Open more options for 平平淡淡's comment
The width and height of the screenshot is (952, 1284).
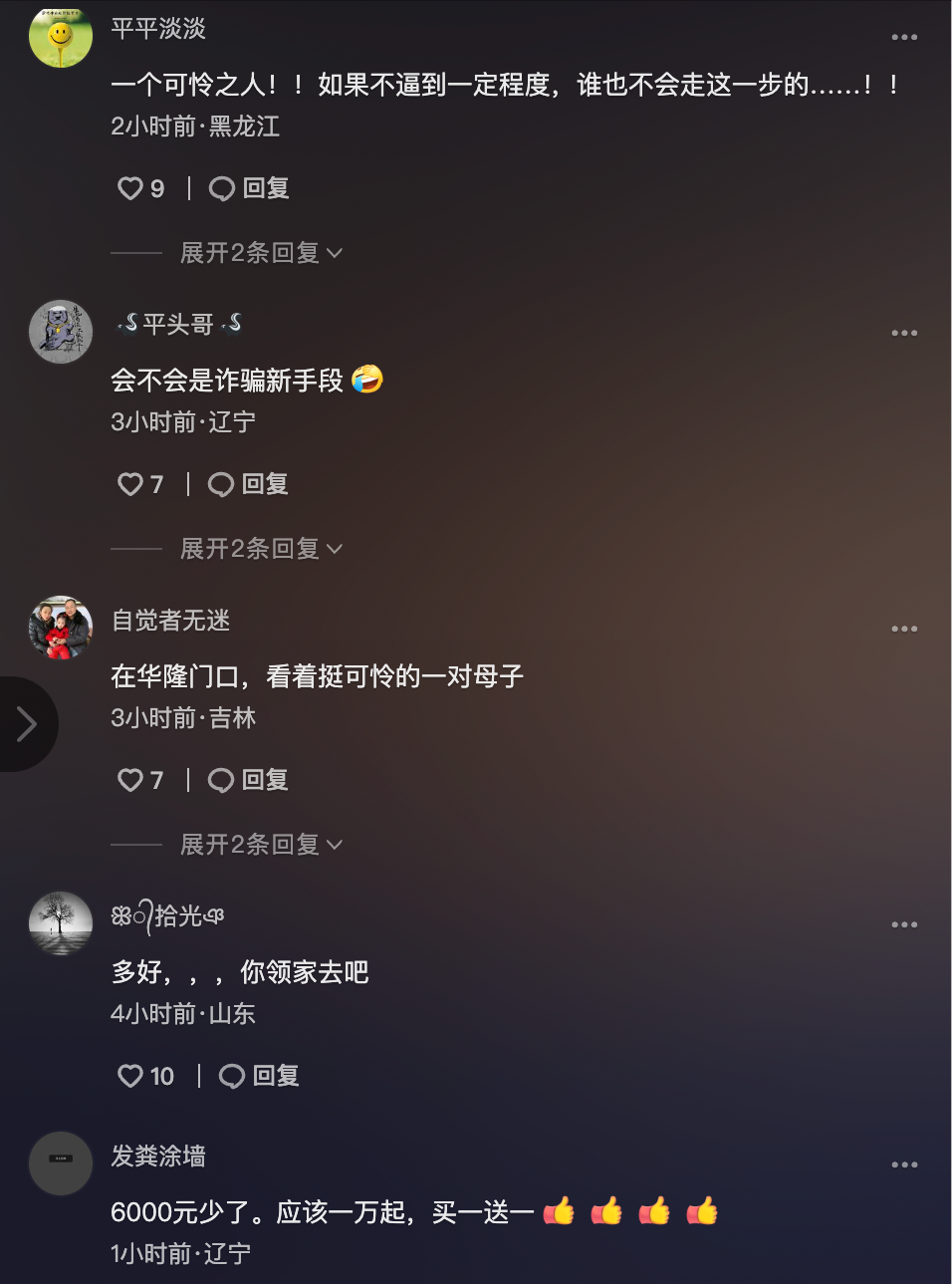tap(904, 38)
